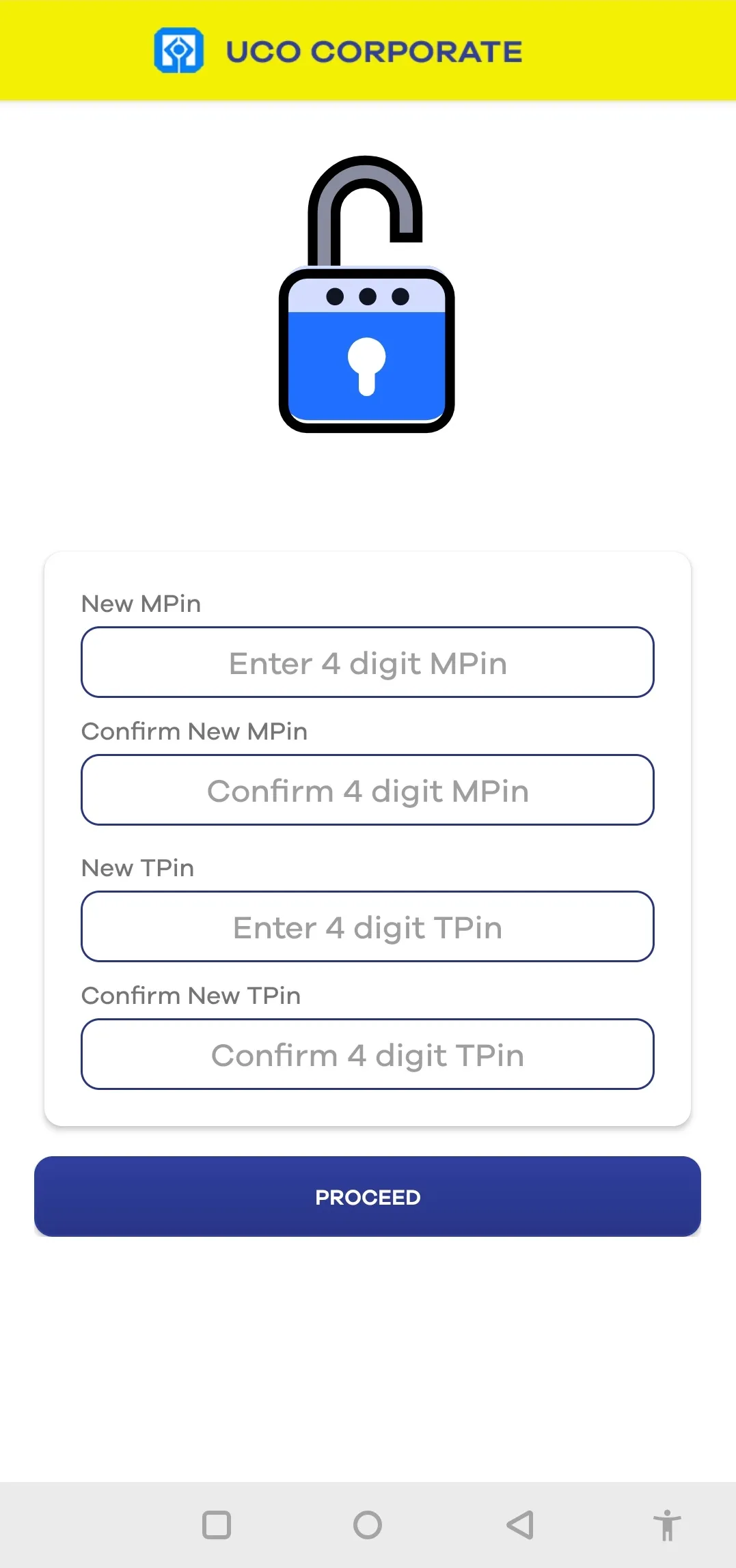Viewport: 736px width, 1568px height.
Task: Click the New MPin label
Action: tap(140, 603)
